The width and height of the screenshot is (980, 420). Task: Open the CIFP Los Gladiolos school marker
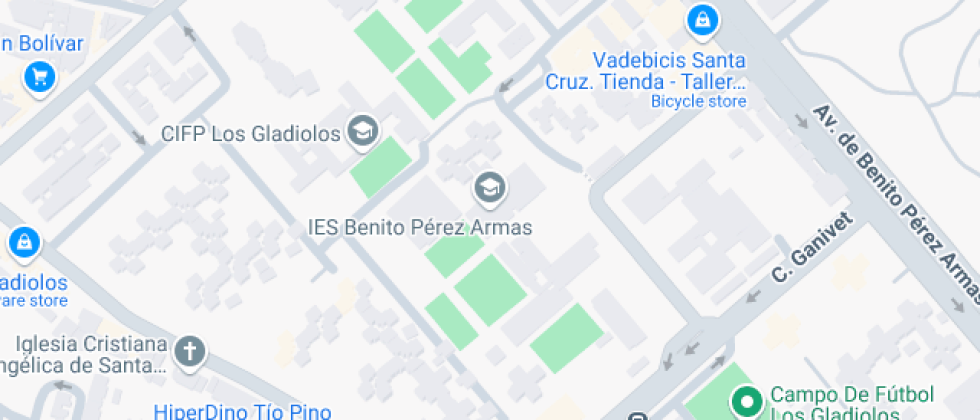pyautogui.click(x=362, y=131)
